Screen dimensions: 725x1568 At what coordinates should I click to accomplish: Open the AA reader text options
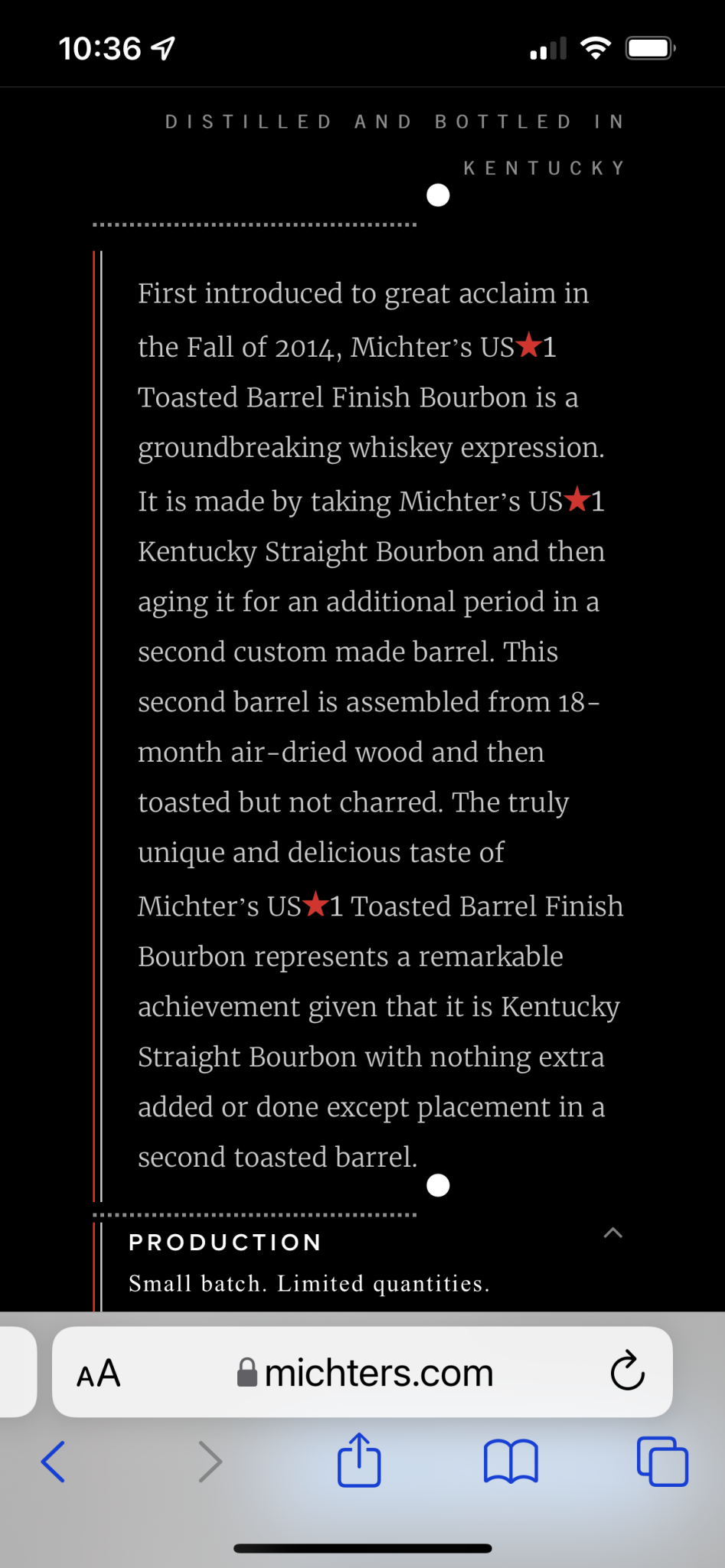tap(99, 1374)
